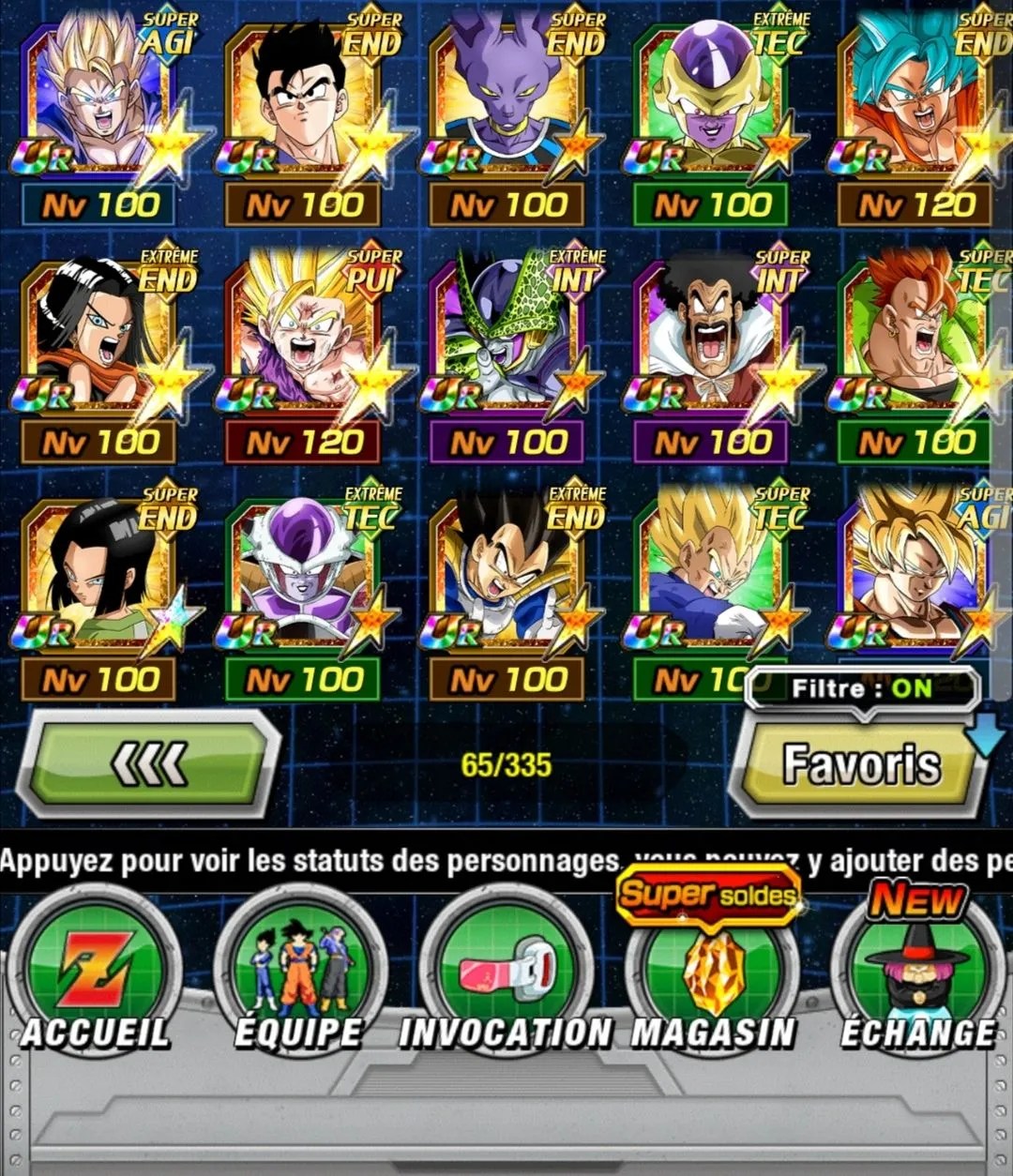Viewport: 1013px width, 1176px height.
Task: Select the first-form Frieza Extrême TEC card
Action: coord(302,576)
